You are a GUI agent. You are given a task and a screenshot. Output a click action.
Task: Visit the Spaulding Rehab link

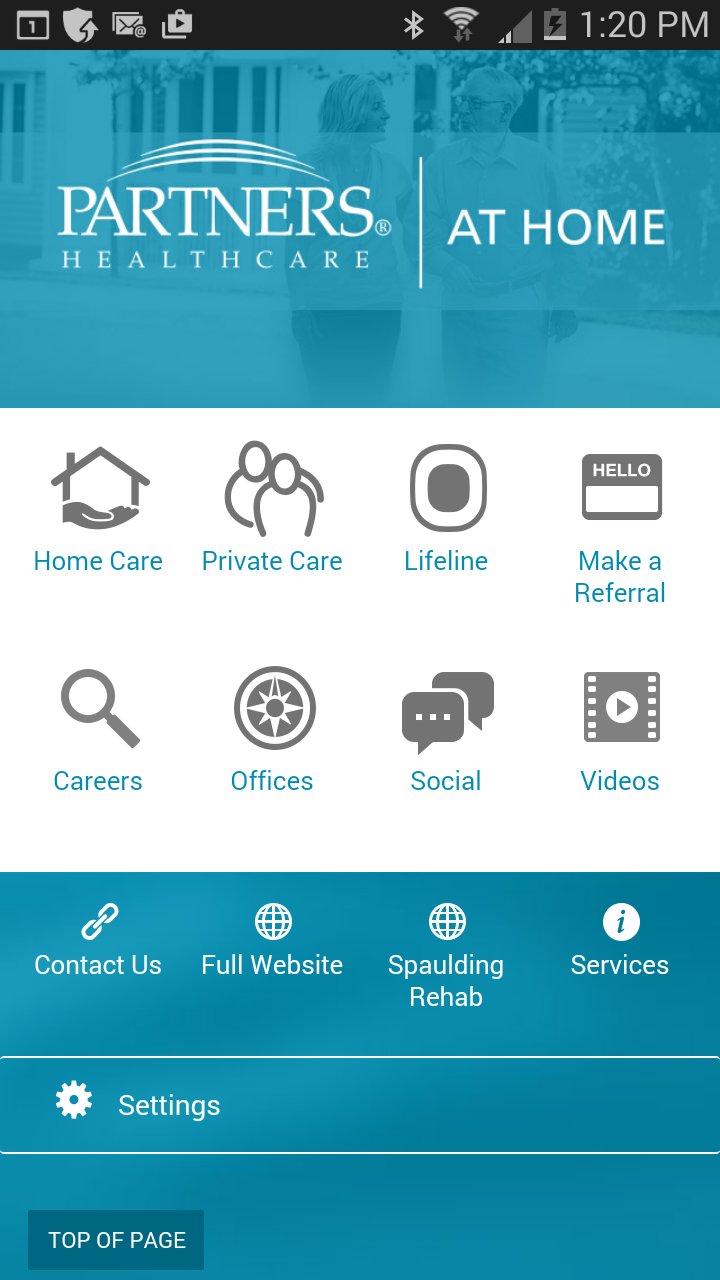click(x=446, y=957)
